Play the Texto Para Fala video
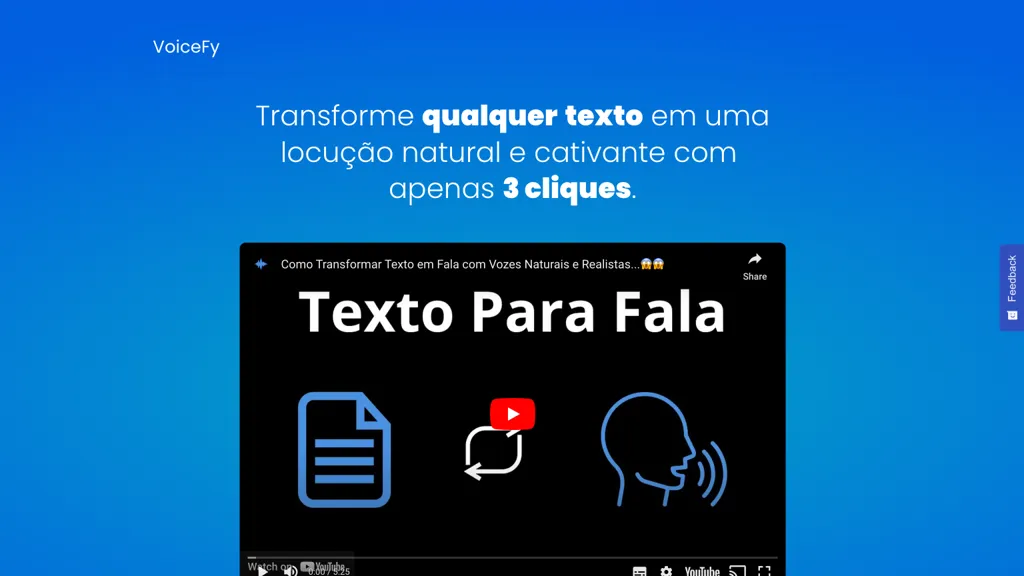This screenshot has width=1024, height=576. tap(512, 414)
